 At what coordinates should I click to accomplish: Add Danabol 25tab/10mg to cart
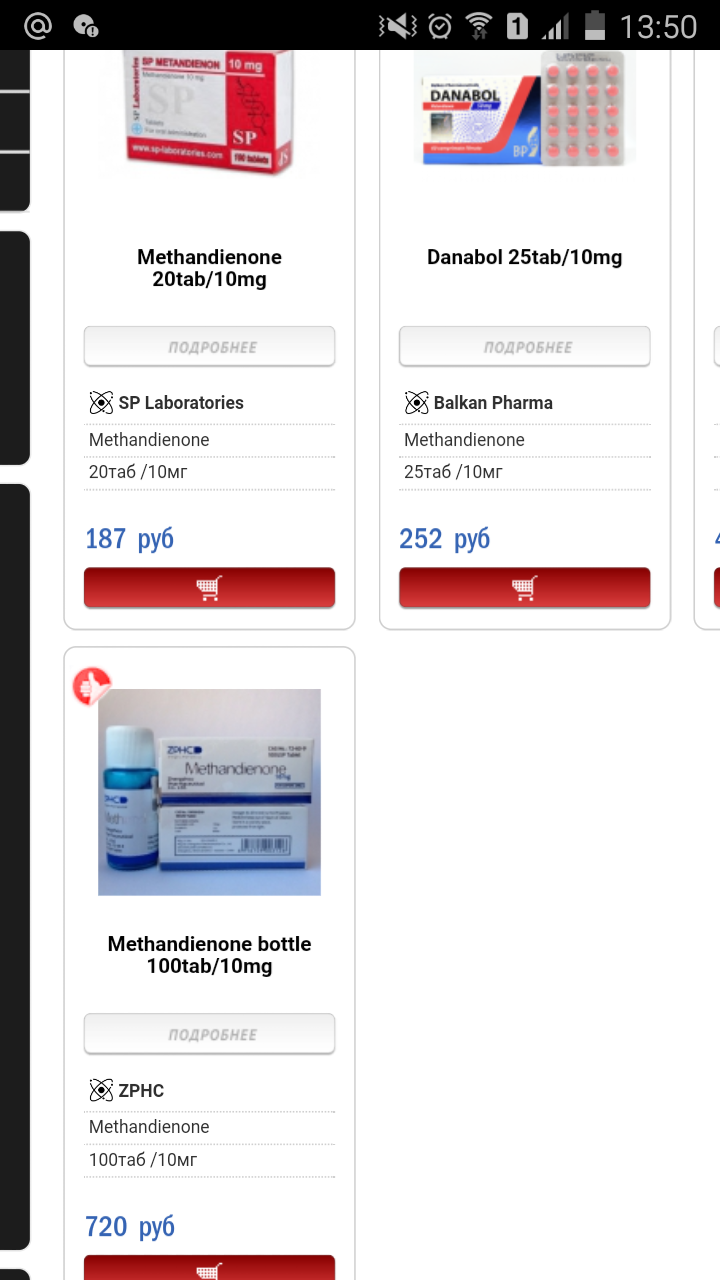(x=524, y=588)
